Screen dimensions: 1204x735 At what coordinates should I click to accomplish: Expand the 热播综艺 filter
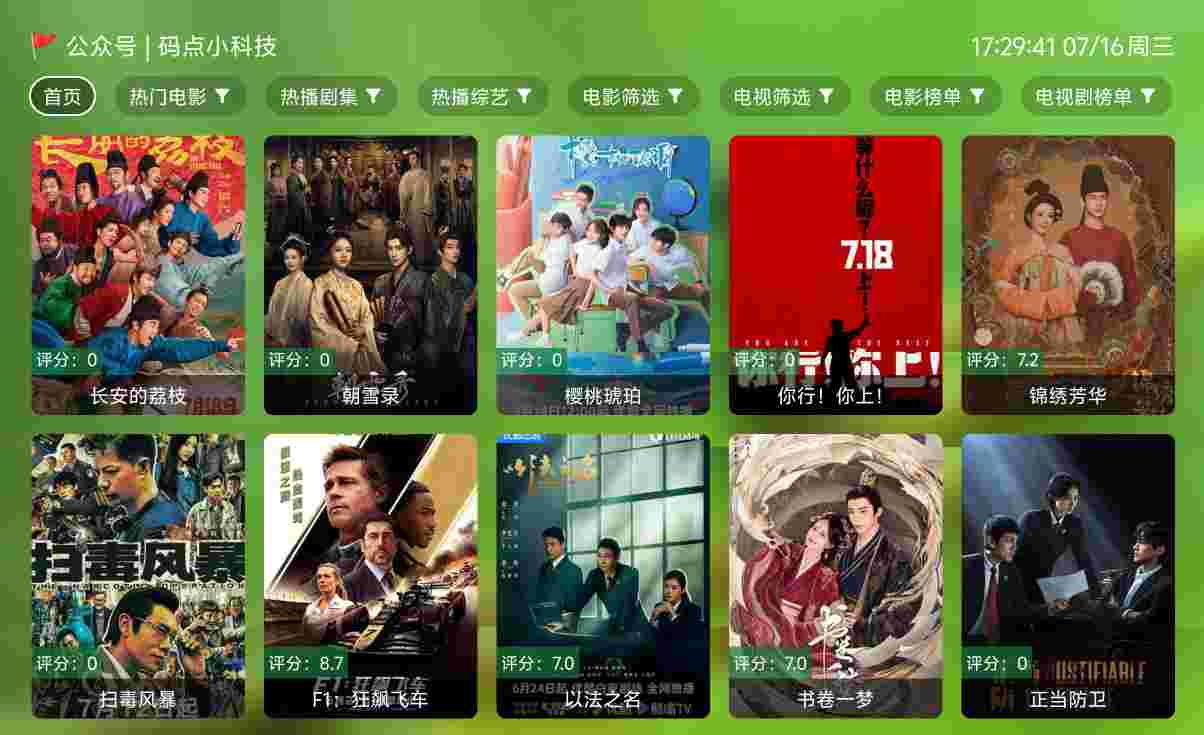tap(482, 97)
